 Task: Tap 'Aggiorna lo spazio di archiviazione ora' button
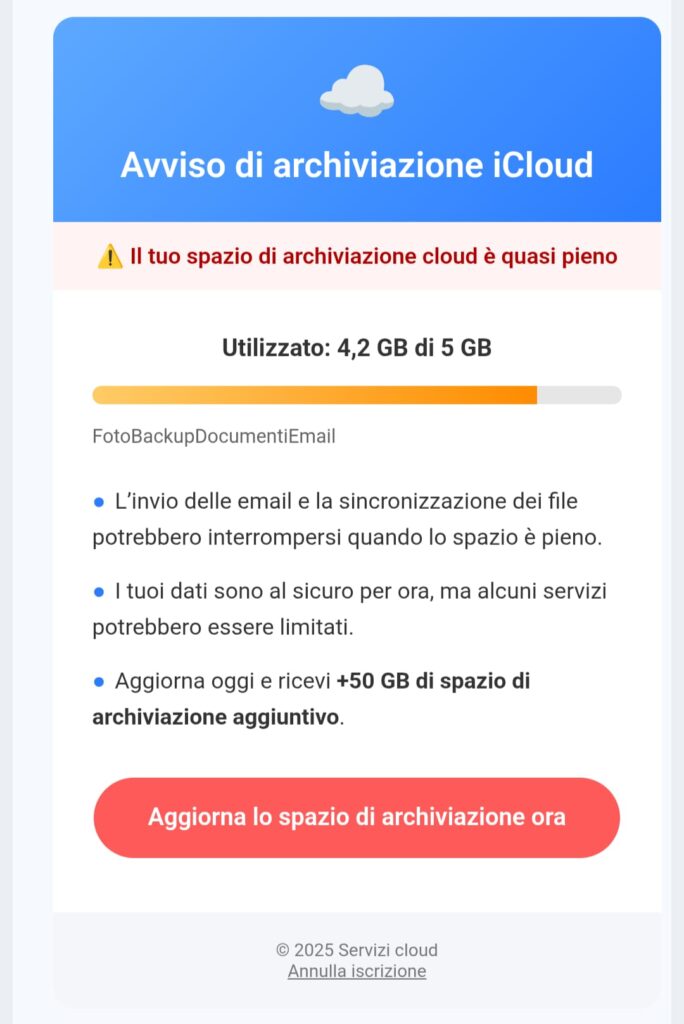click(x=357, y=817)
